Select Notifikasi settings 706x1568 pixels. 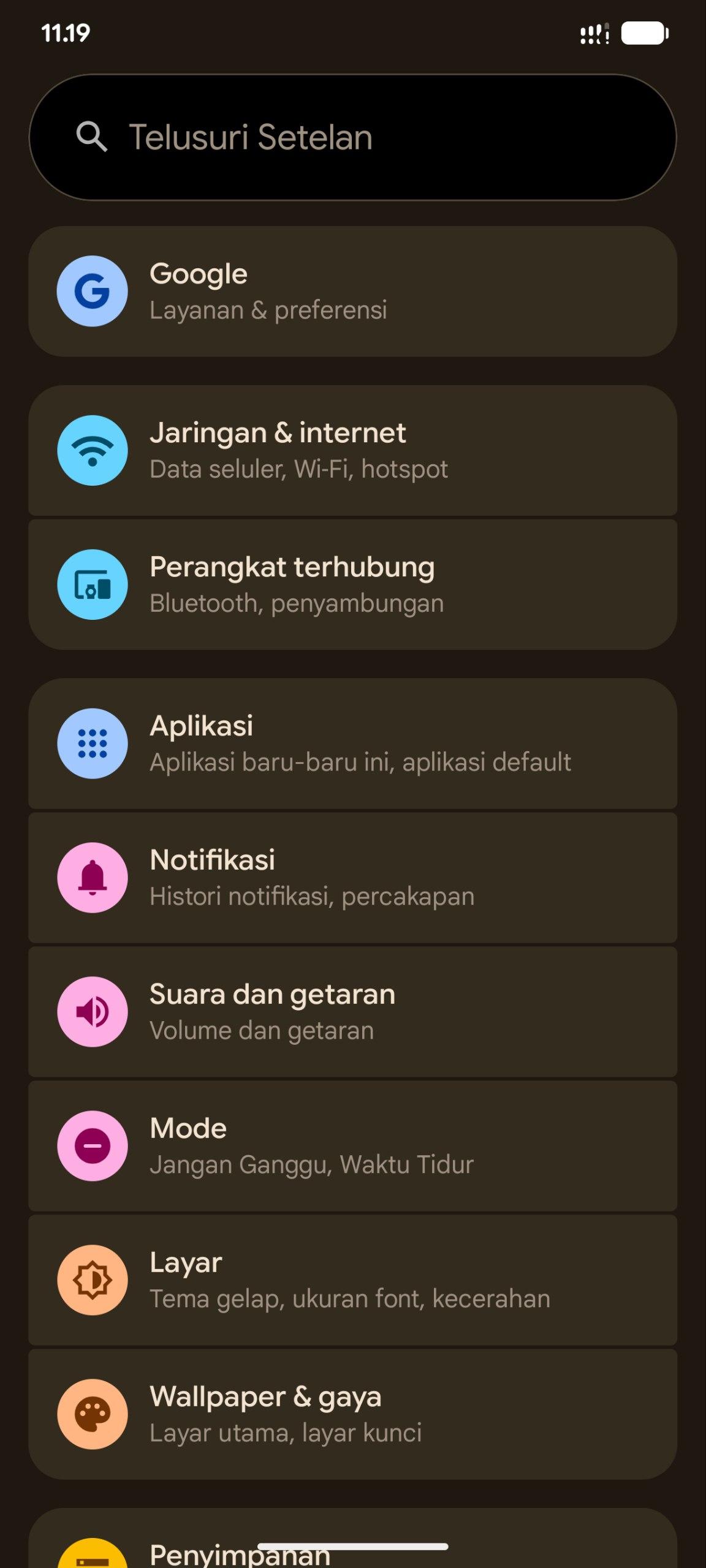pyautogui.click(x=353, y=878)
